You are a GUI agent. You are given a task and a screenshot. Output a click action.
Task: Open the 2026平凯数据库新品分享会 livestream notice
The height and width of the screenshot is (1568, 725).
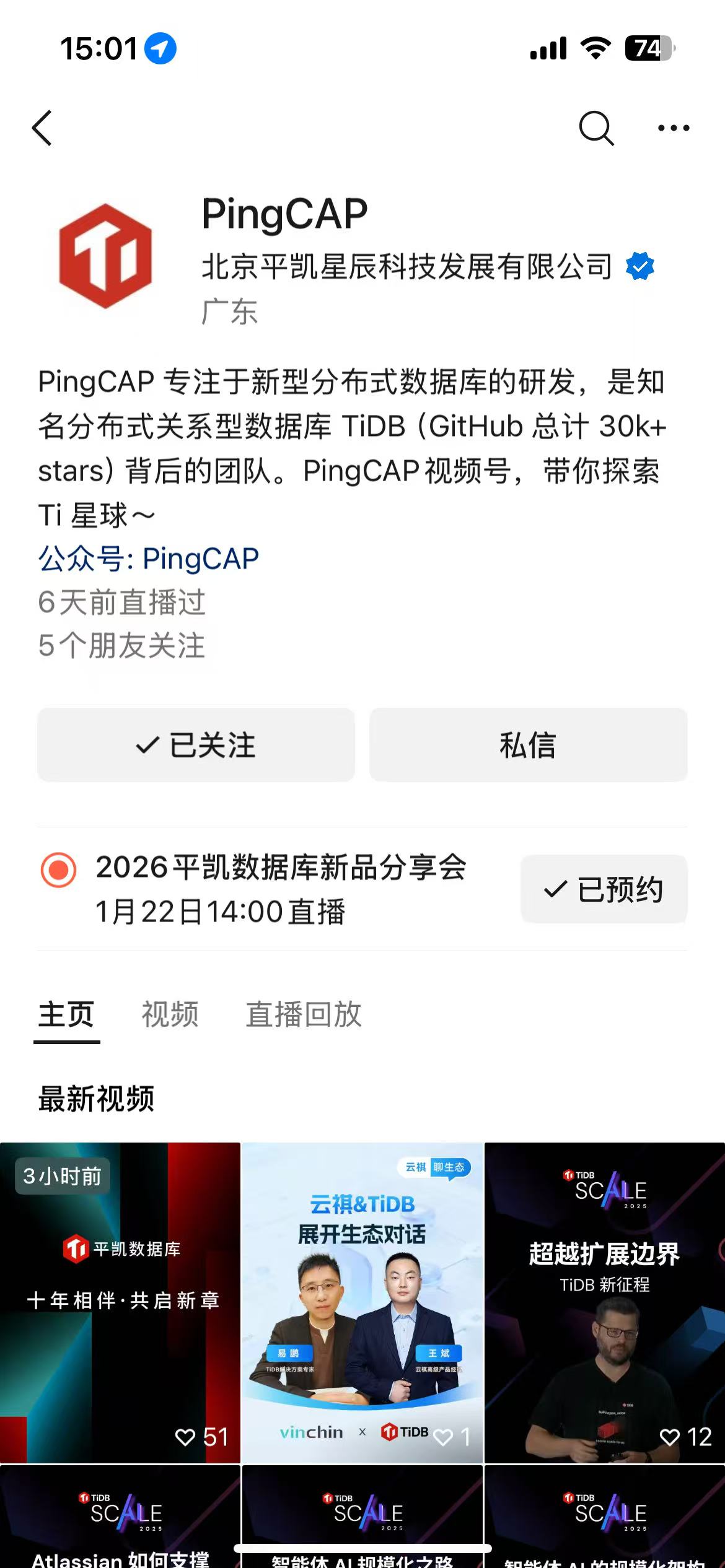[x=280, y=889]
